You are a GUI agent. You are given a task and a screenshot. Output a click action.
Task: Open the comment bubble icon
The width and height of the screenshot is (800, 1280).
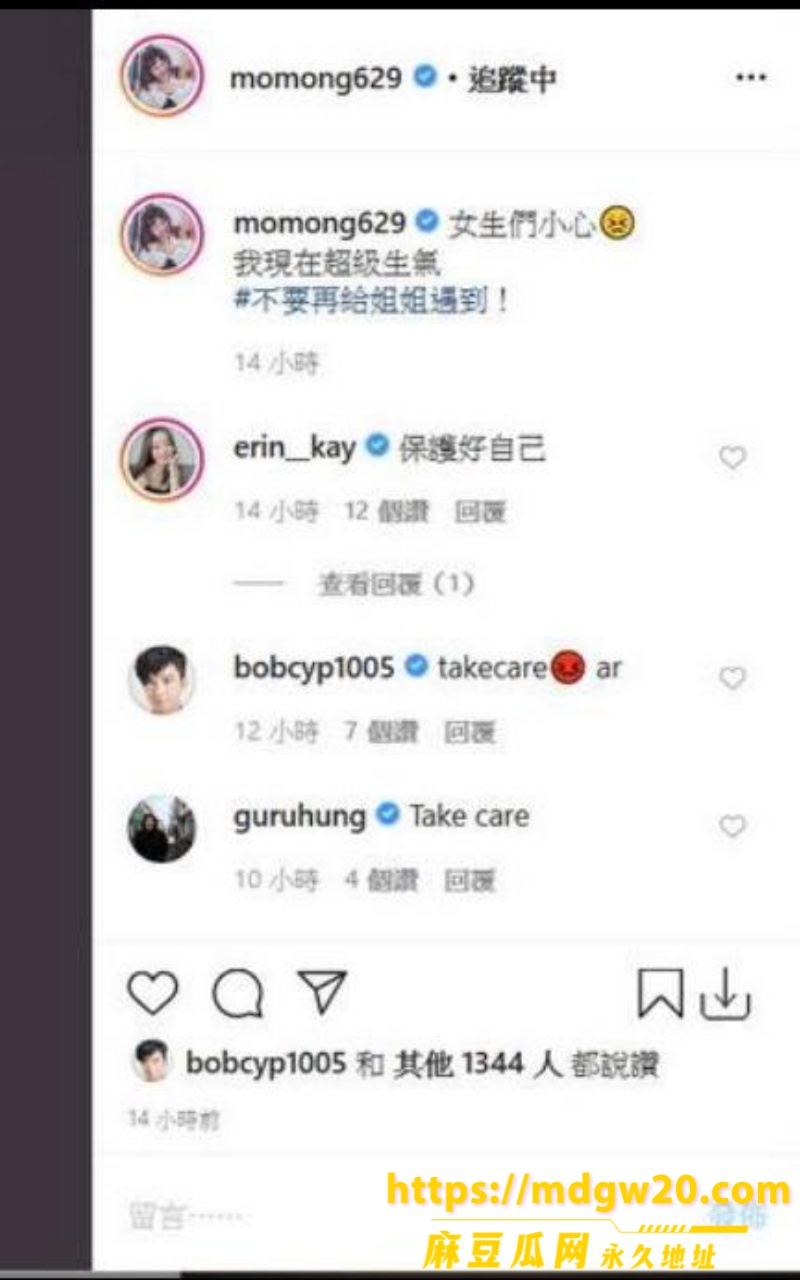click(238, 993)
